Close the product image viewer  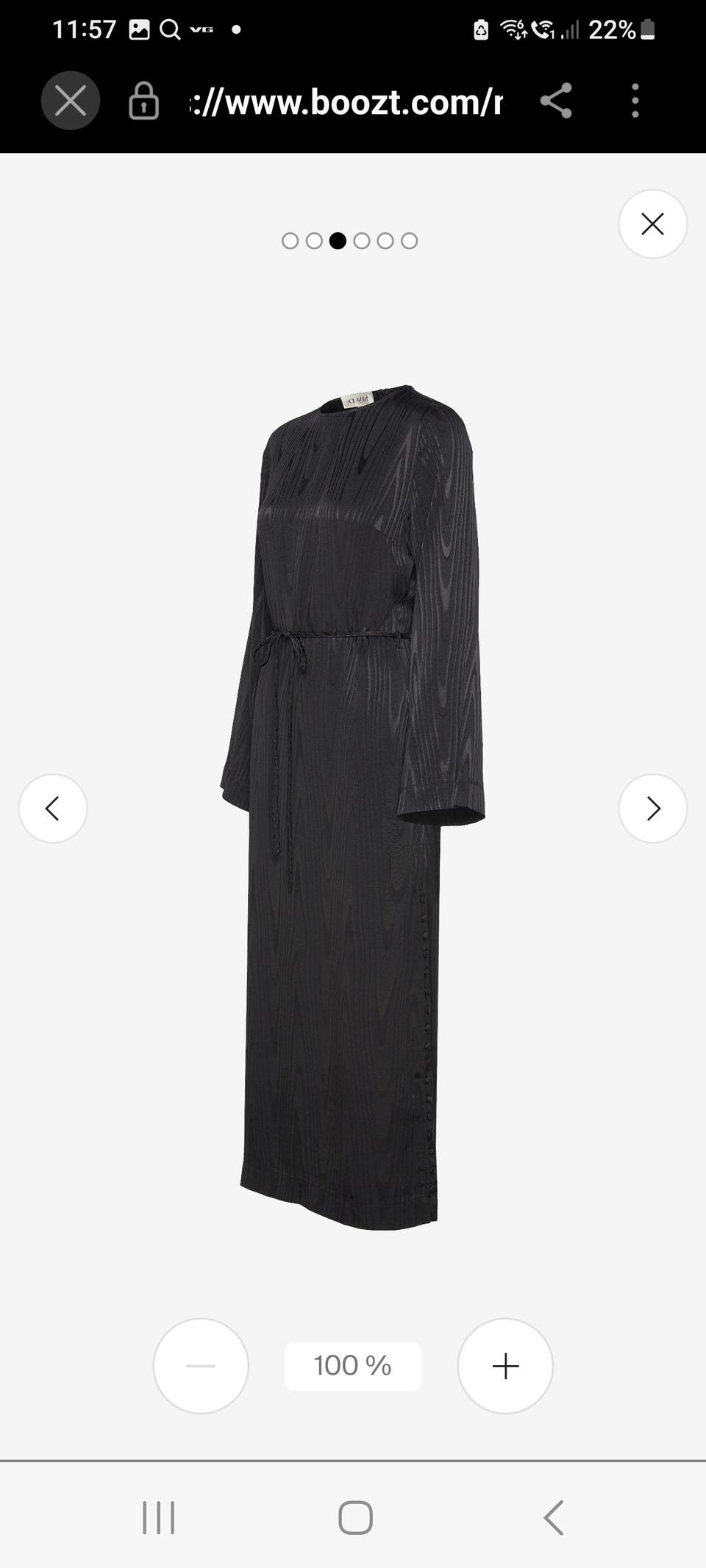click(x=652, y=224)
